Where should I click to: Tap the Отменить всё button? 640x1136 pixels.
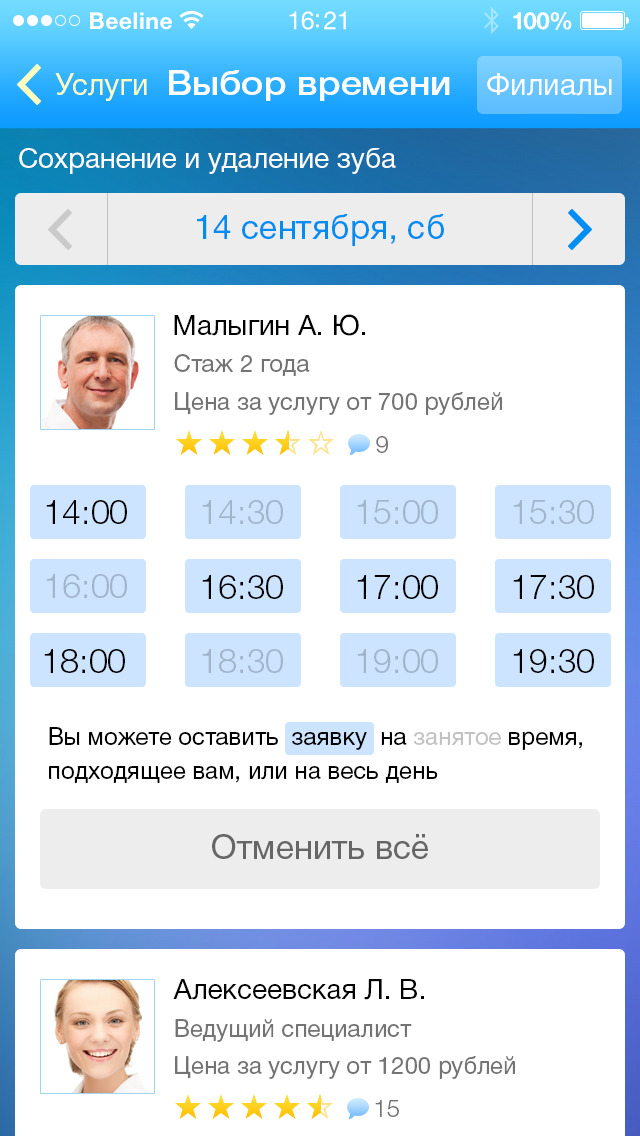320,849
